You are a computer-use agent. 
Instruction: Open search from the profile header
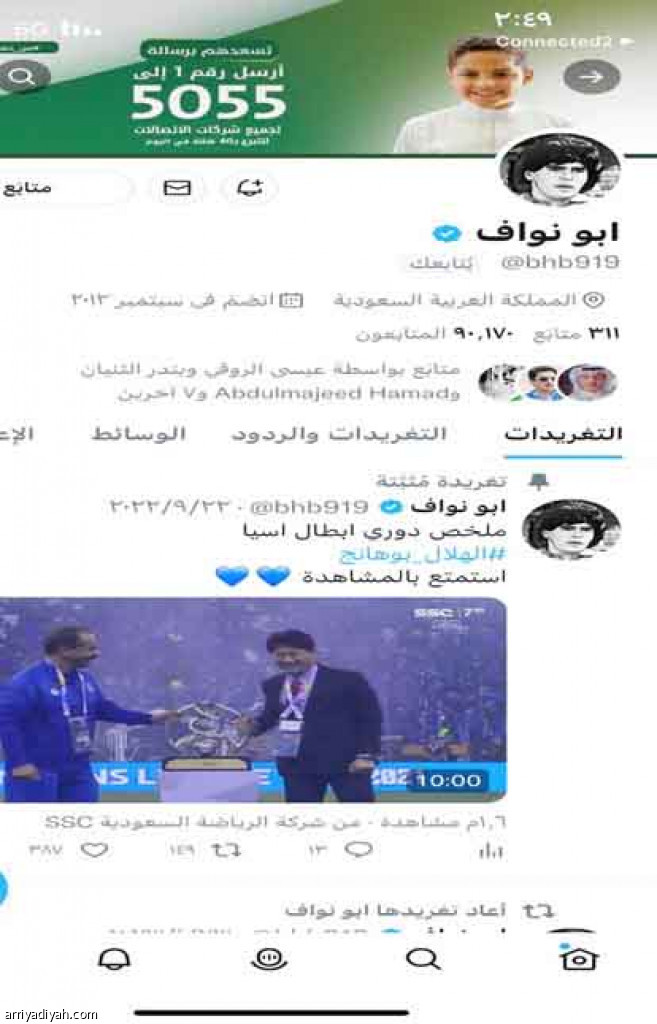click(21, 76)
